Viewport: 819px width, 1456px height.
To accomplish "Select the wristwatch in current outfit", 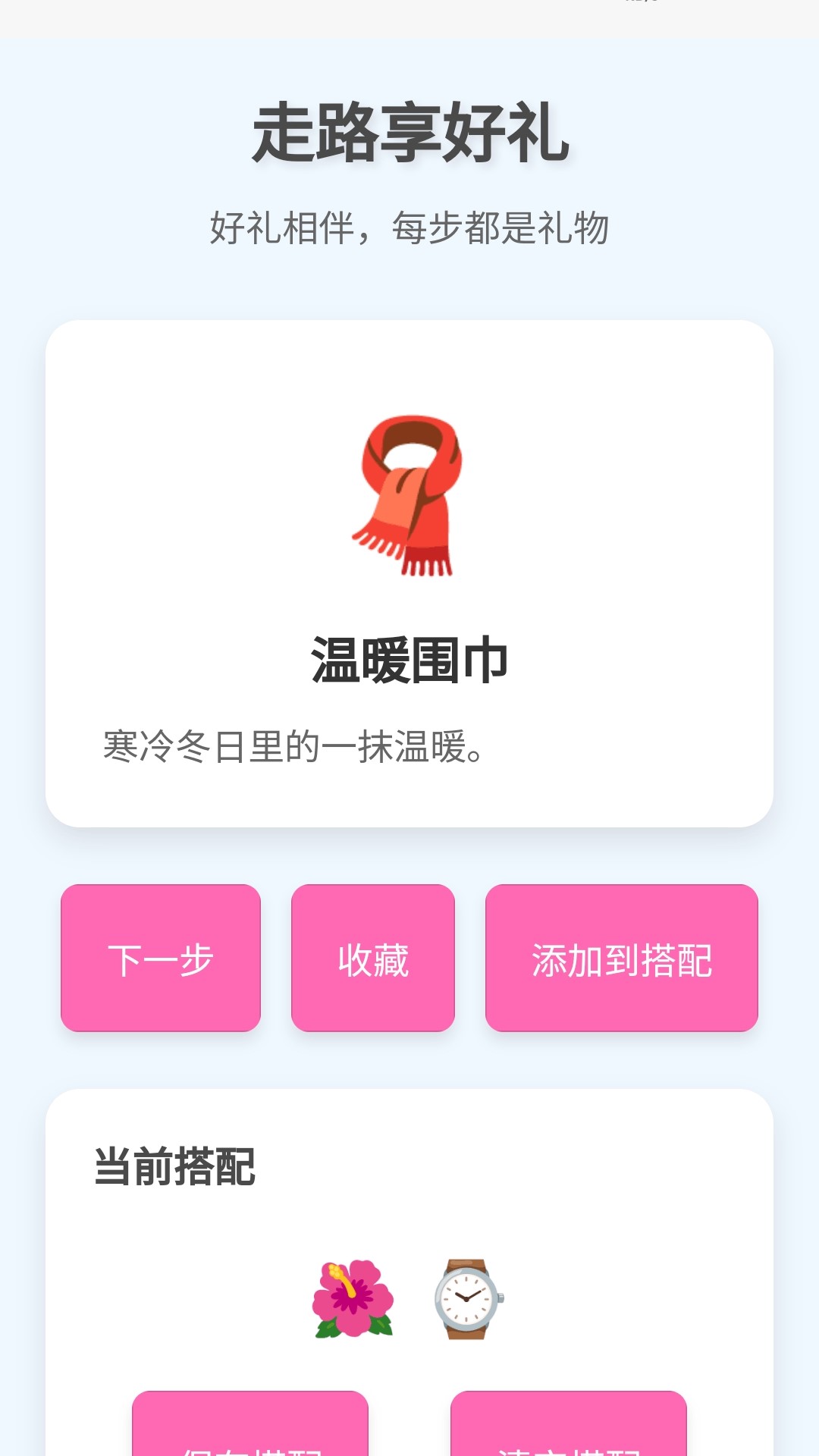I will tap(469, 1297).
